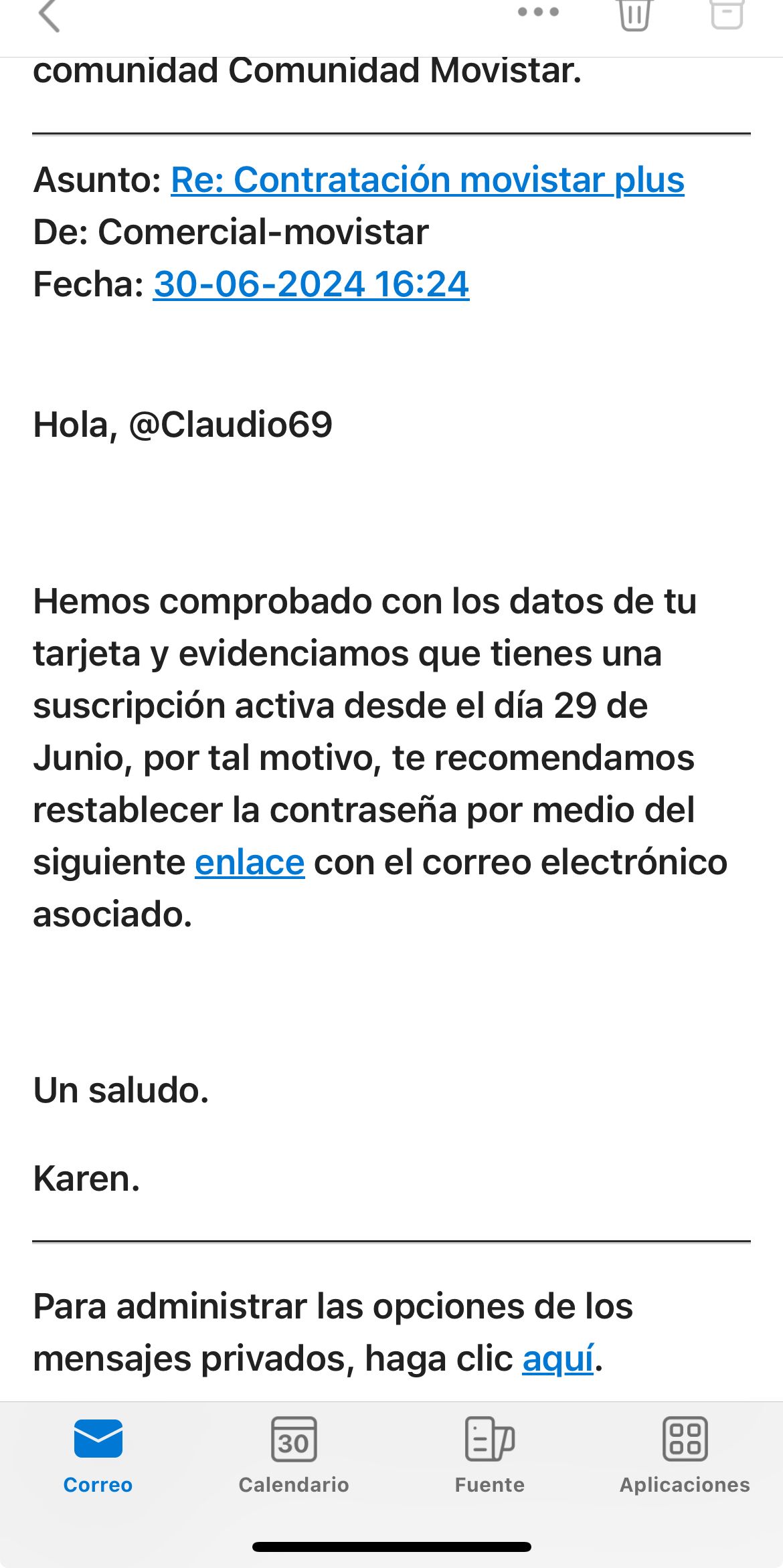Go back to the inbox
The image size is (783, 1568).
49,15
